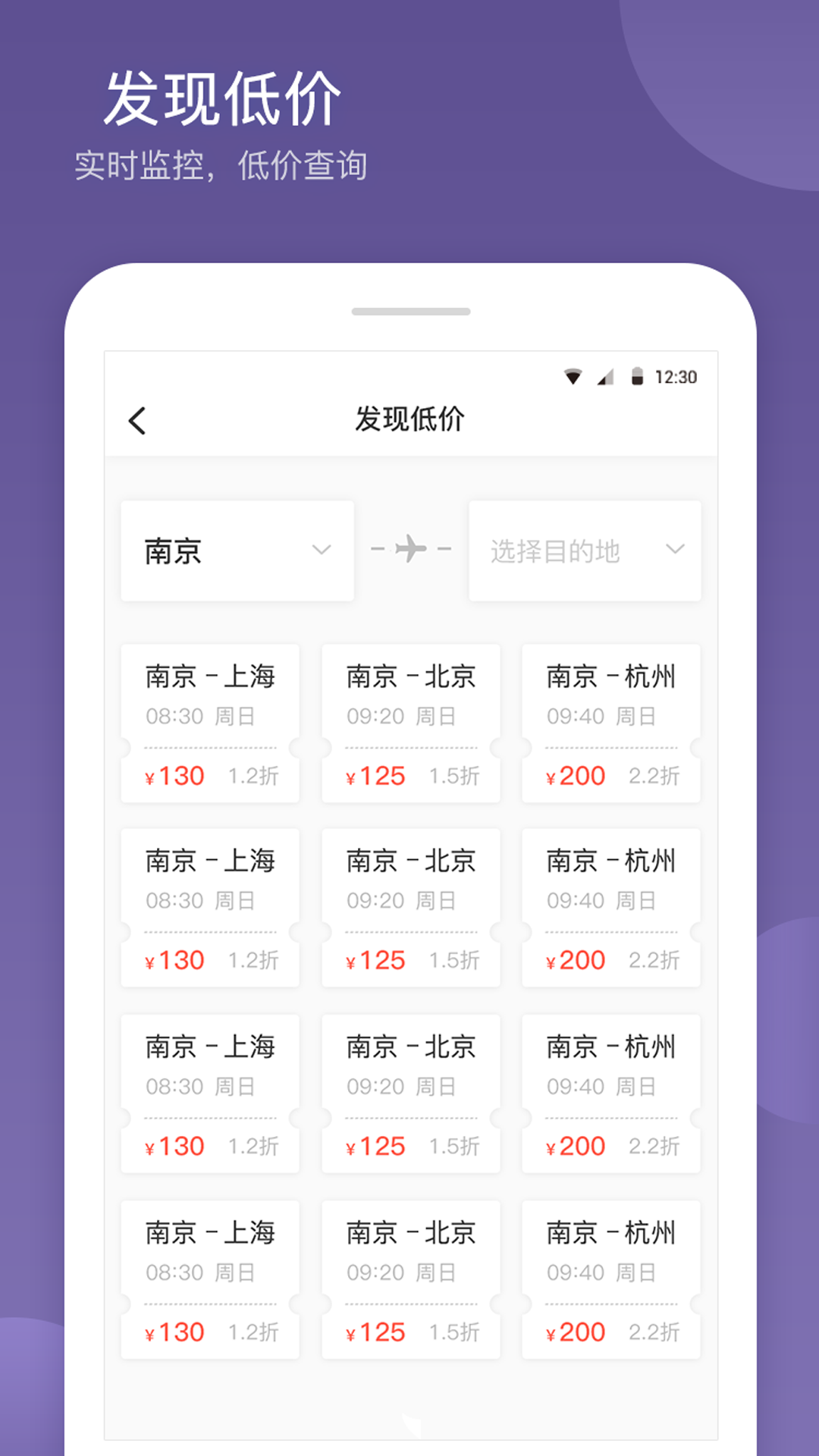
Task: Tap the ¥200 price on first Hangzhou card
Action: pos(576,775)
